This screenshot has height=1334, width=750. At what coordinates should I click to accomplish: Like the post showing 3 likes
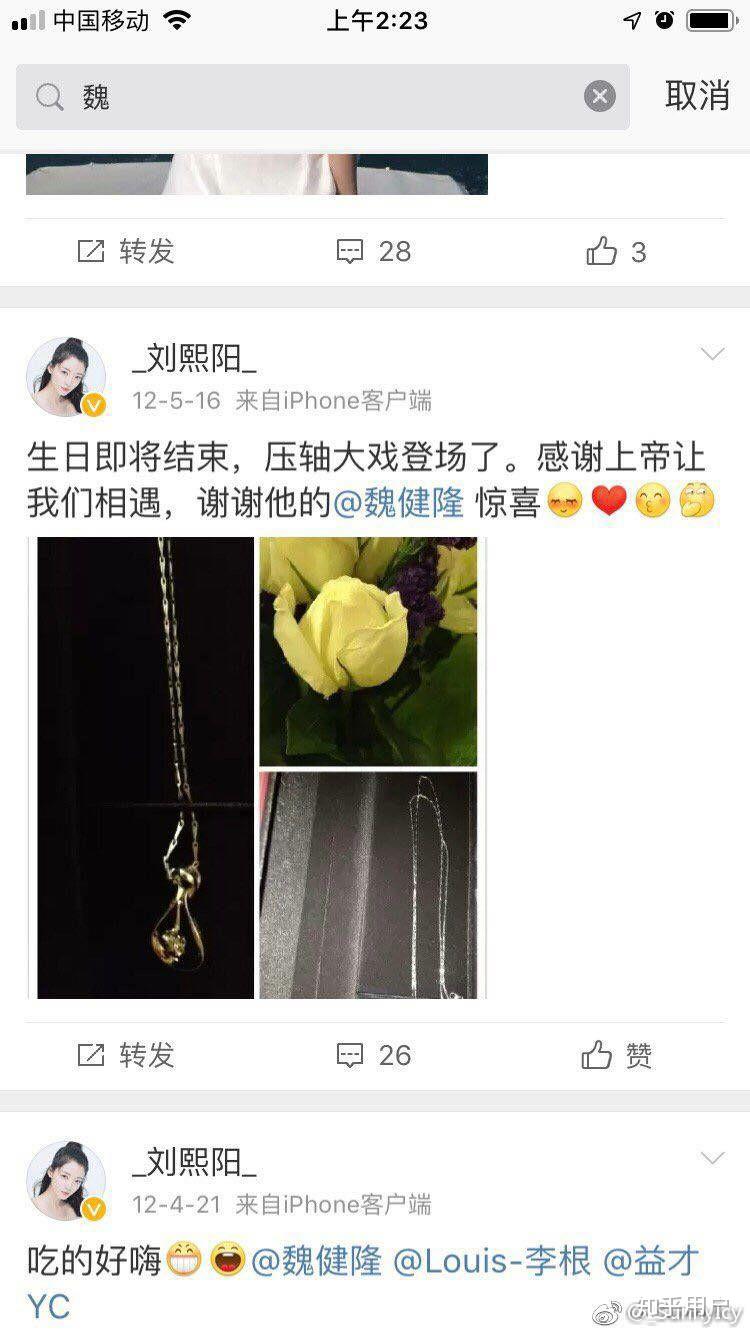coord(616,252)
